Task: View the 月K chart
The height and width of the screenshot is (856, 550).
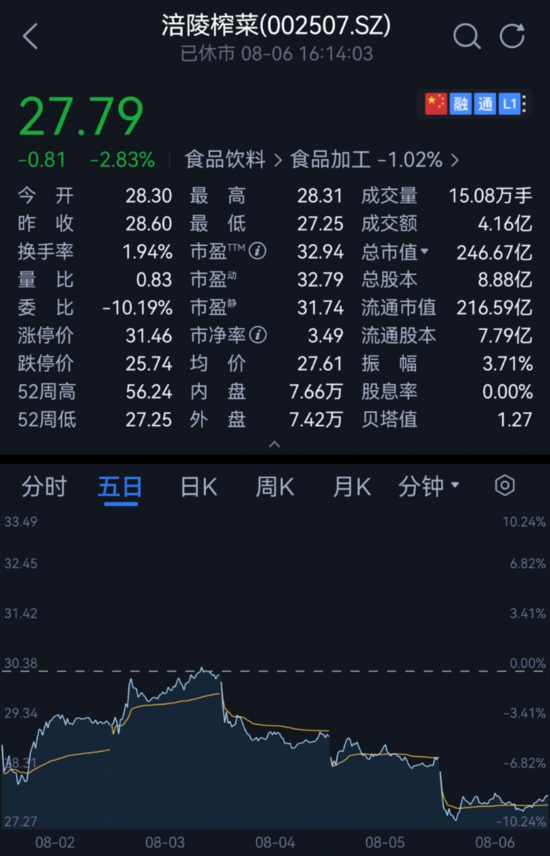Action: pyautogui.click(x=352, y=486)
